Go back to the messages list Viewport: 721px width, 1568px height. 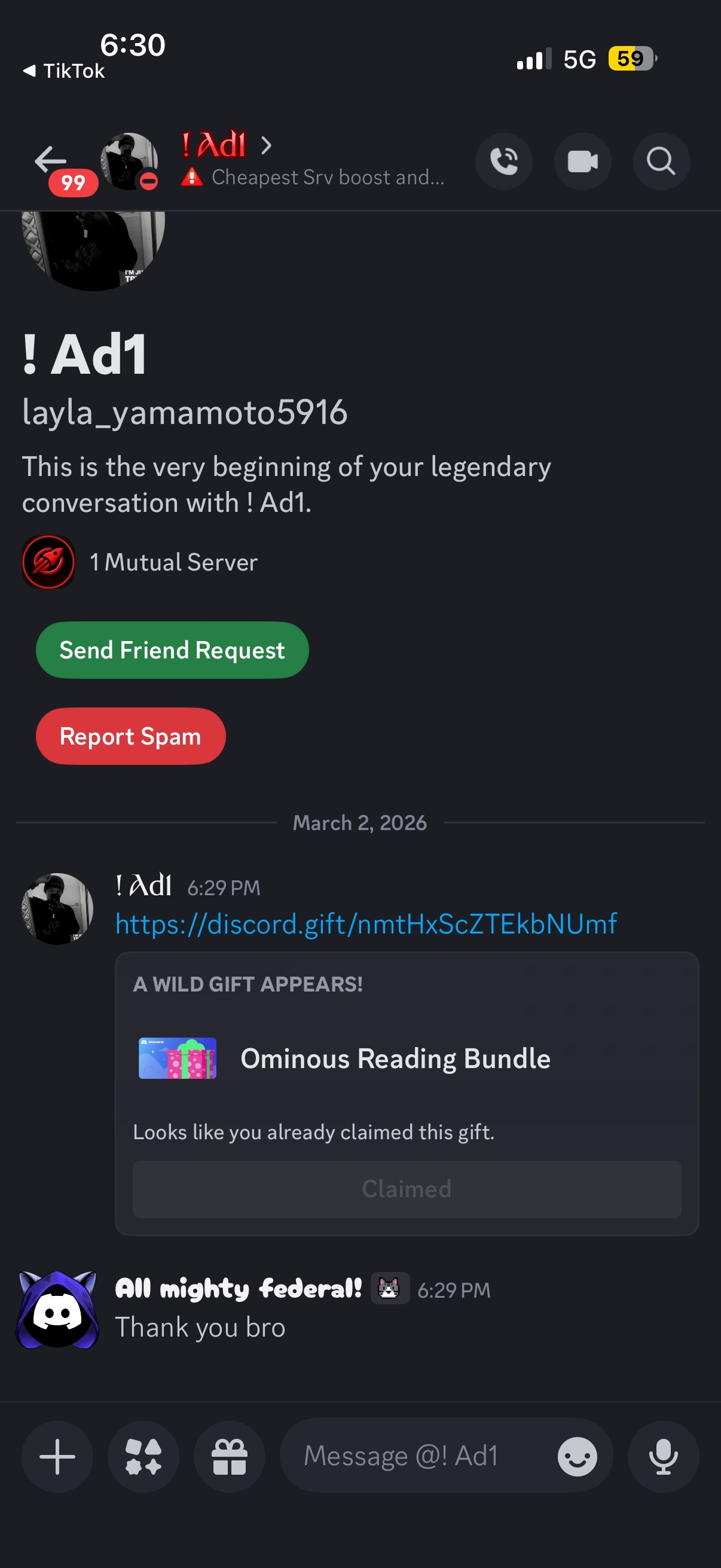click(50, 161)
